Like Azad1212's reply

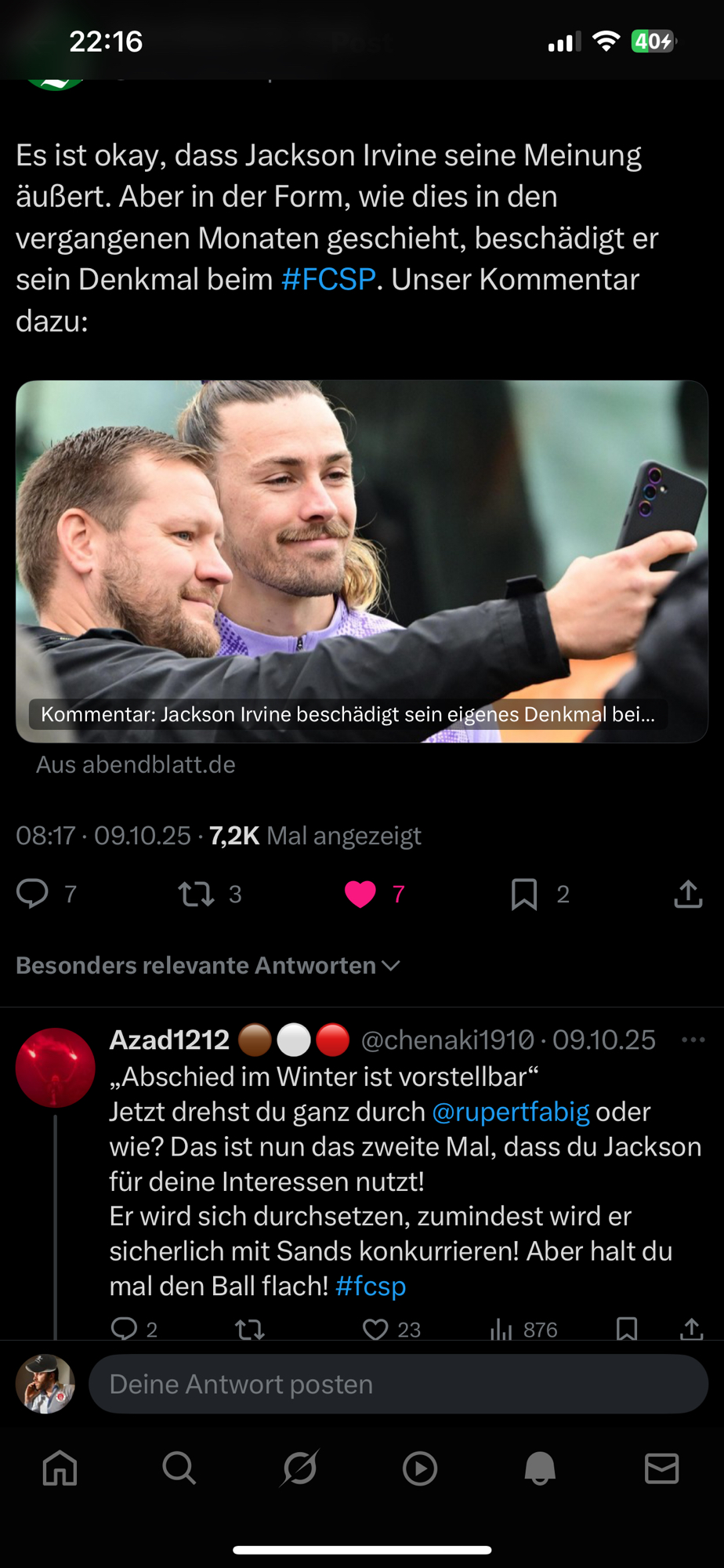376,1329
